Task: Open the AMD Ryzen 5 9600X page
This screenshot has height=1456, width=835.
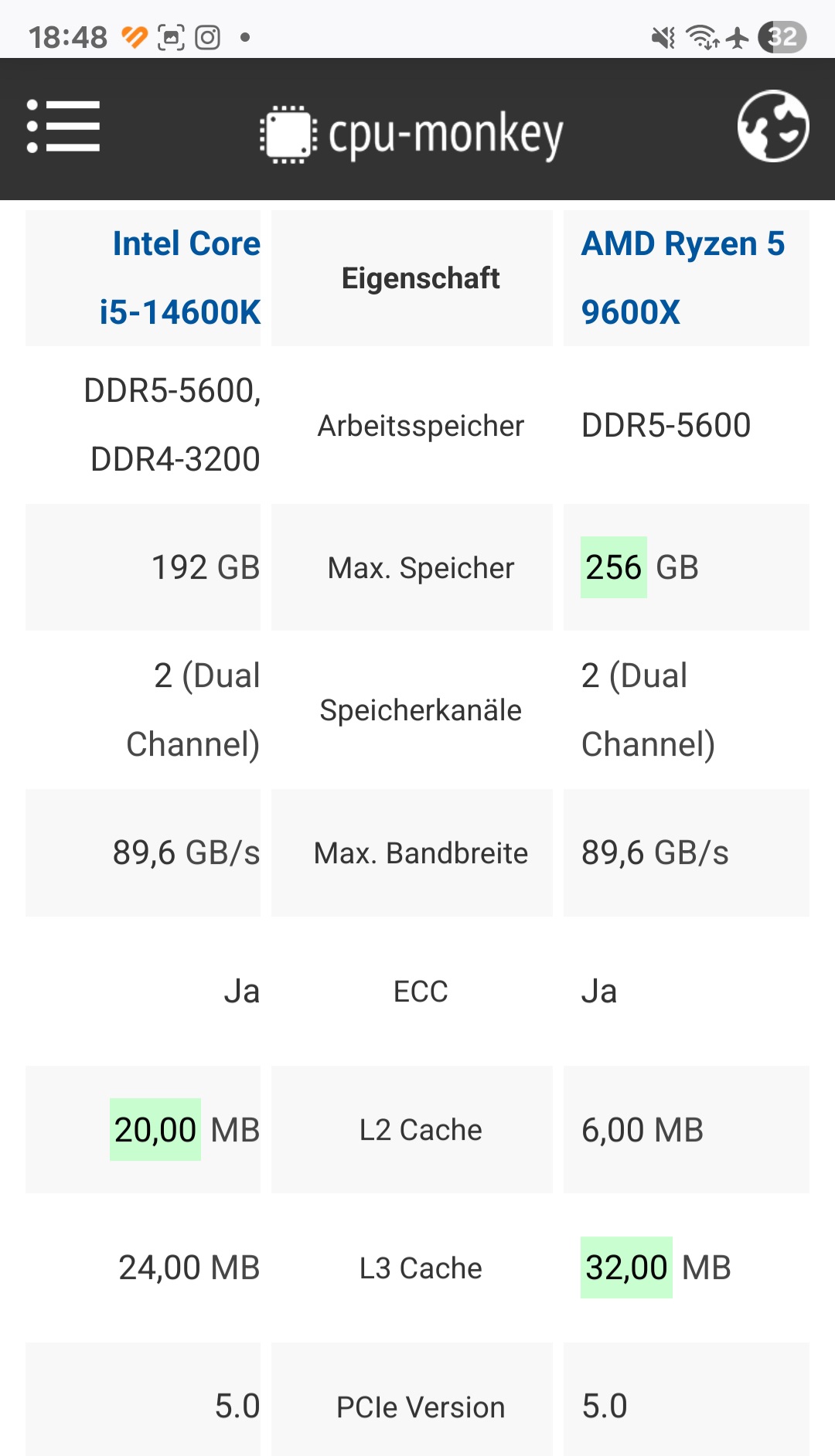Action: [x=683, y=278]
